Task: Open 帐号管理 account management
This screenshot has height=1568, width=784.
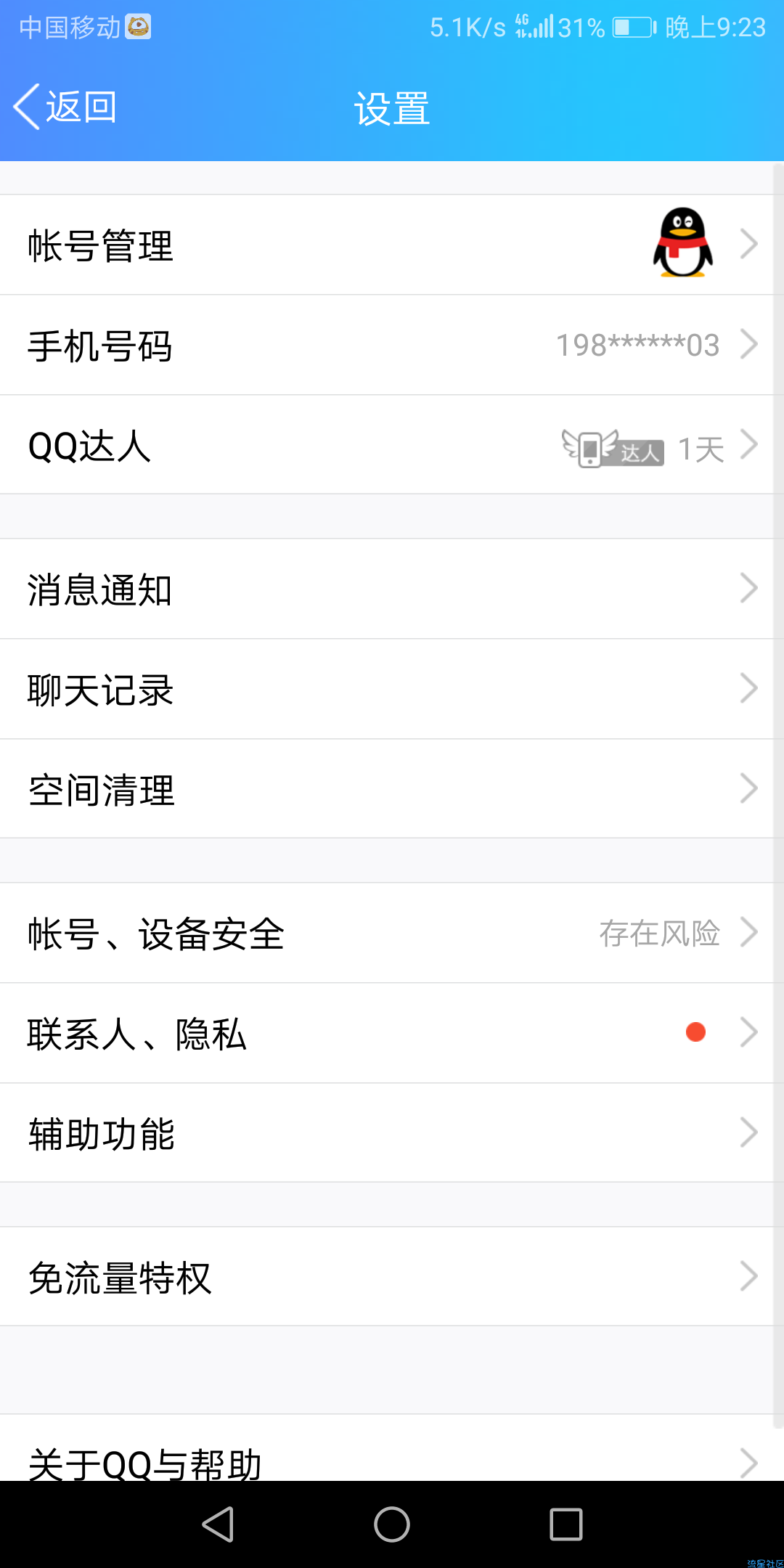Action: click(392, 245)
